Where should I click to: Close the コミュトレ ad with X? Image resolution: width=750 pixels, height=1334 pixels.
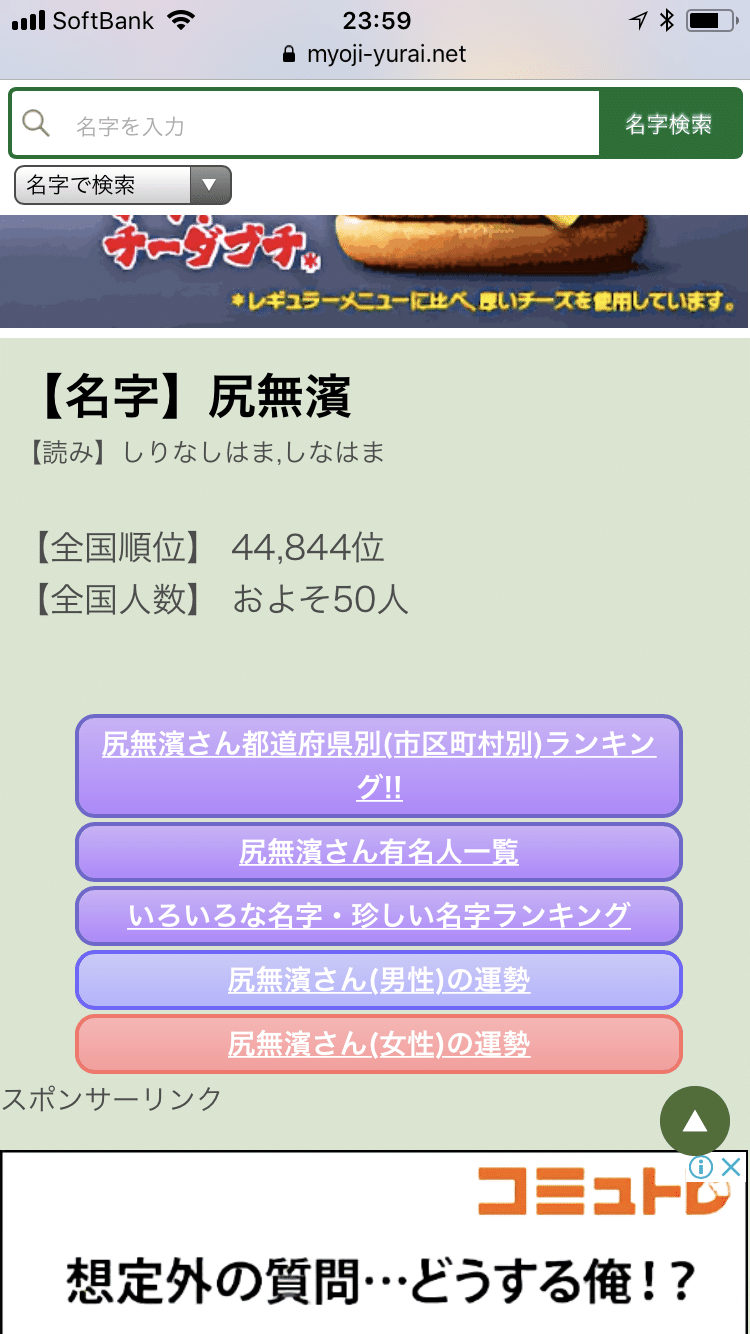731,1167
